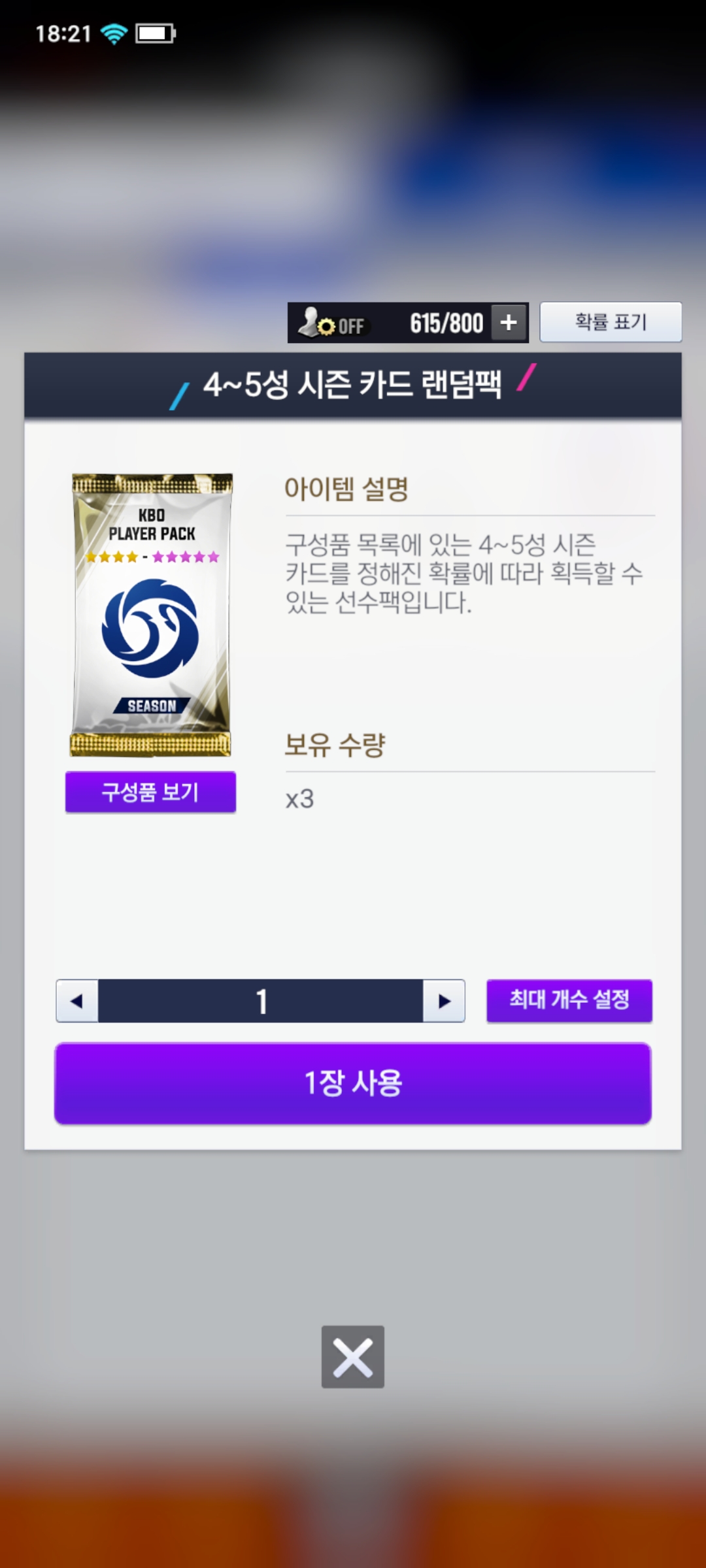This screenshot has height=1568, width=706.
Task: Use one pack with 1장 사용
Action: (x=353, y=1083)
